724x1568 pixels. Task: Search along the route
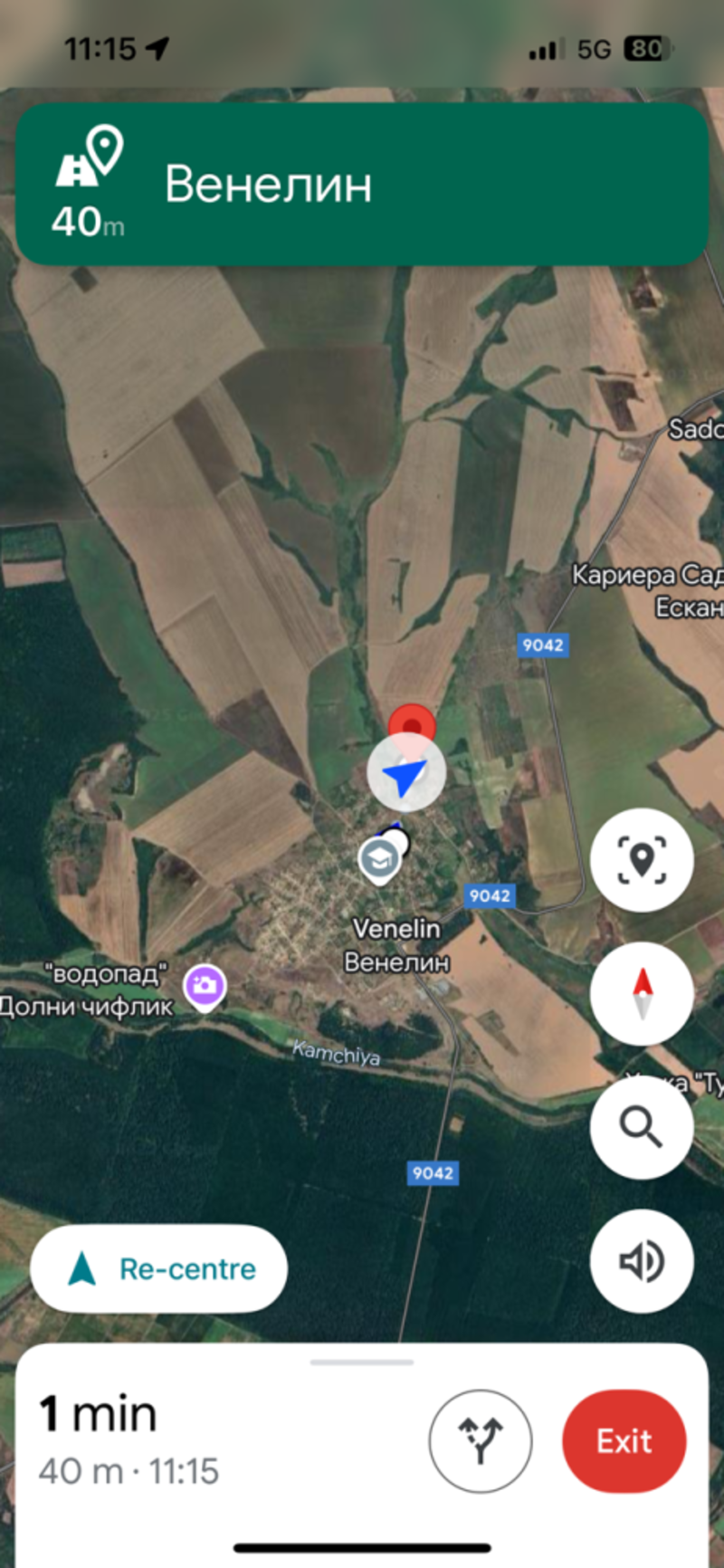point(642,1127)
